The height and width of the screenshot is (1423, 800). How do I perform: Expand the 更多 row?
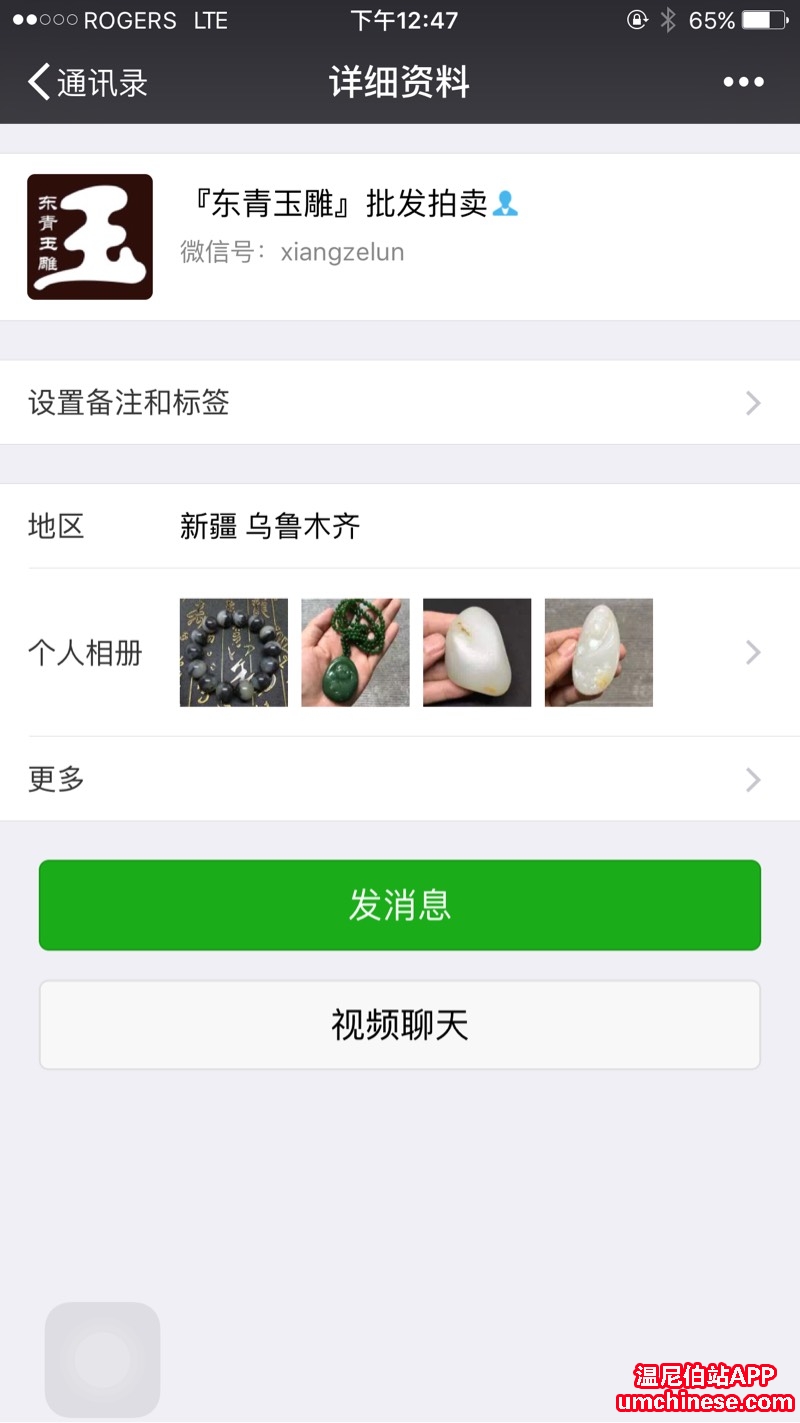400,779
